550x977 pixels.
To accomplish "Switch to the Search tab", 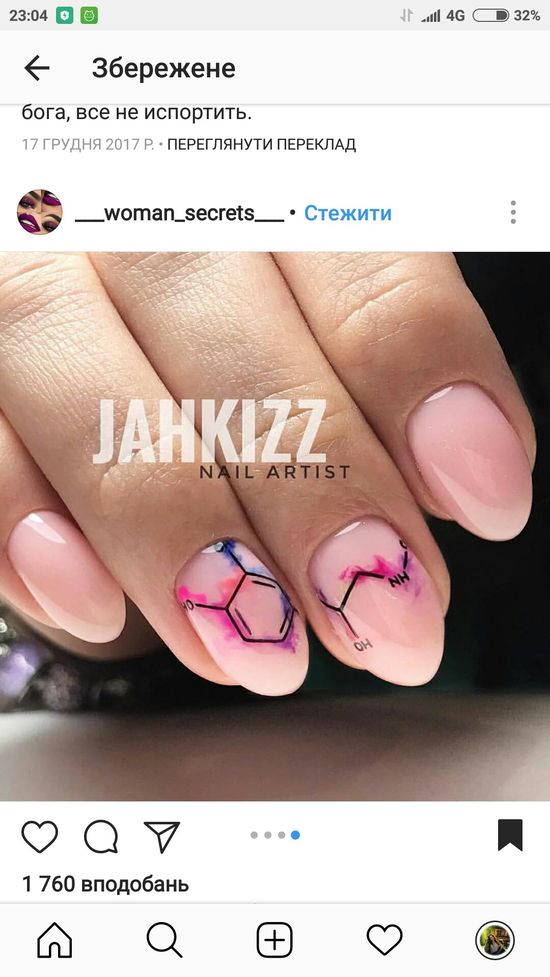I will 164,940.
